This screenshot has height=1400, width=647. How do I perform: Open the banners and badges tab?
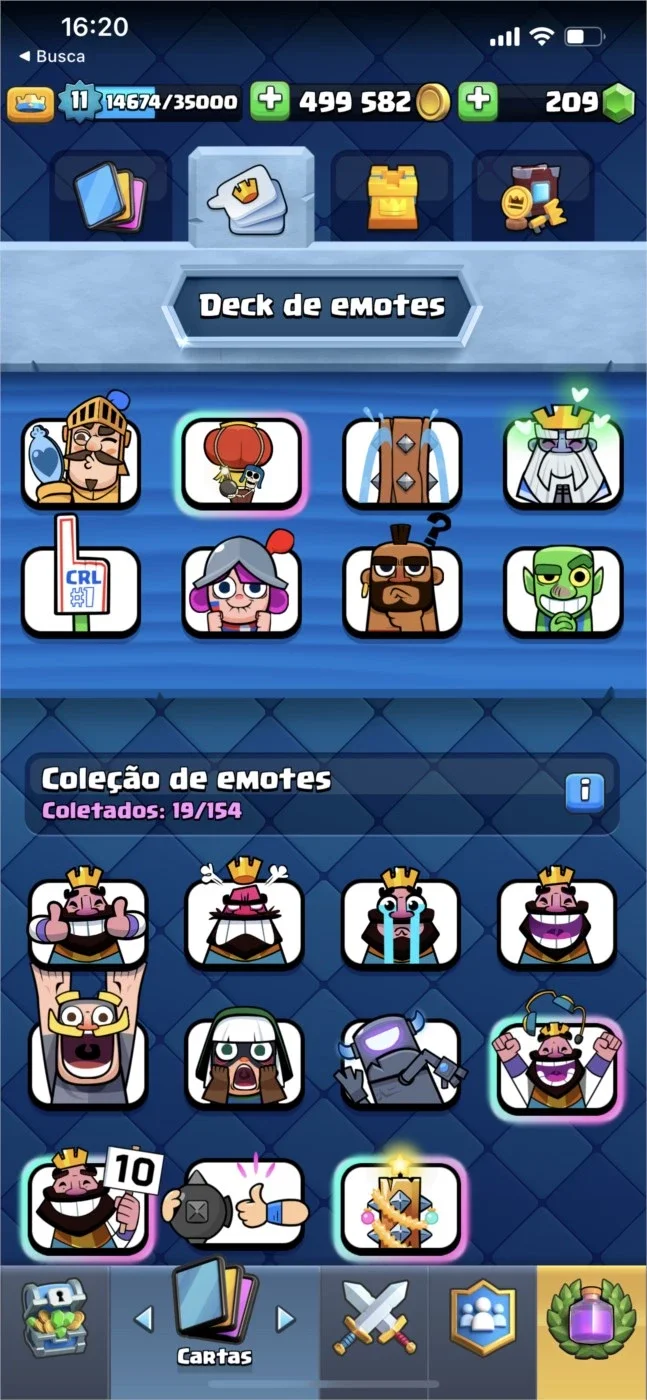(x=532, y=195)
